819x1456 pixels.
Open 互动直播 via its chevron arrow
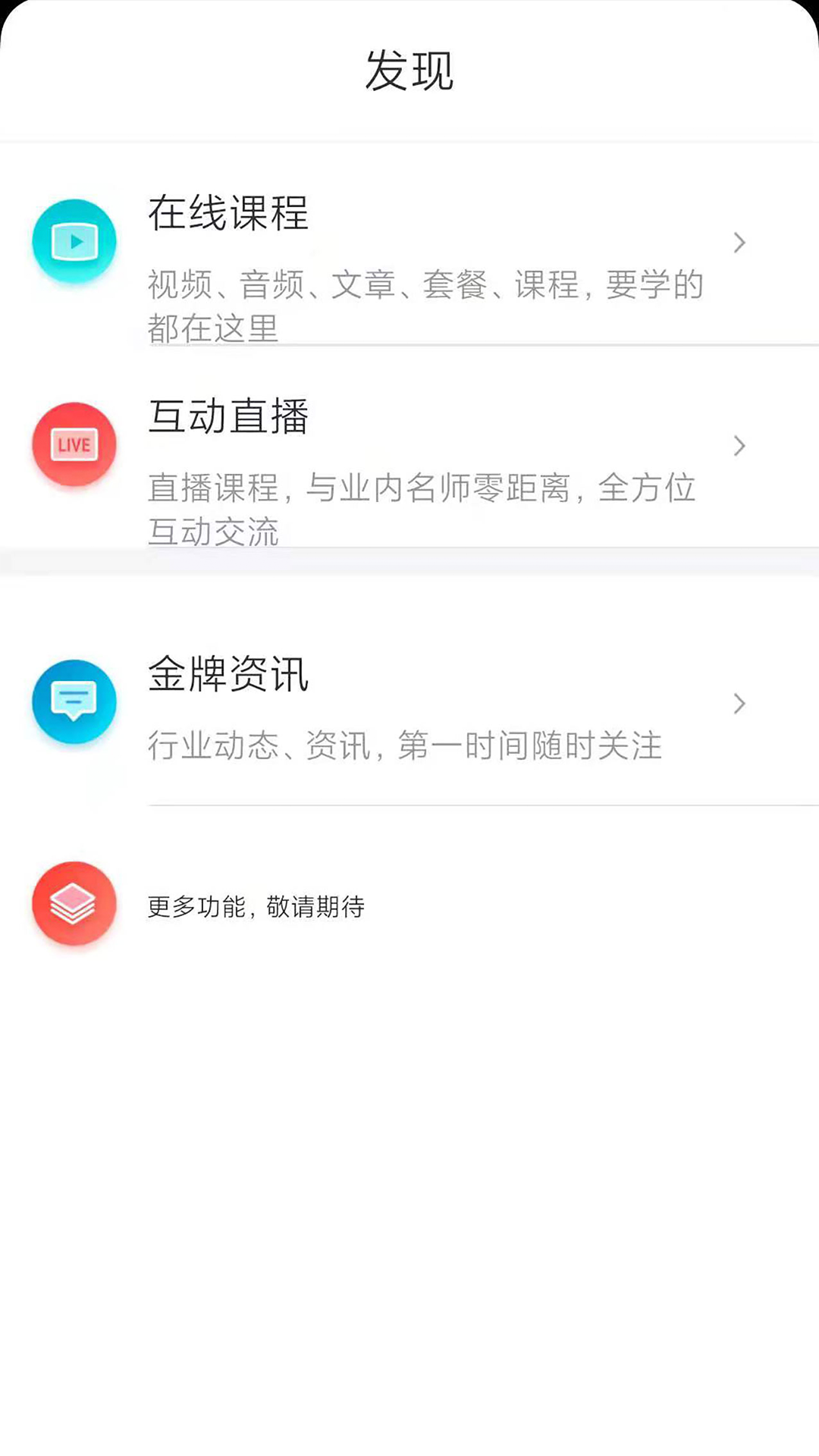tap(739, 447)
